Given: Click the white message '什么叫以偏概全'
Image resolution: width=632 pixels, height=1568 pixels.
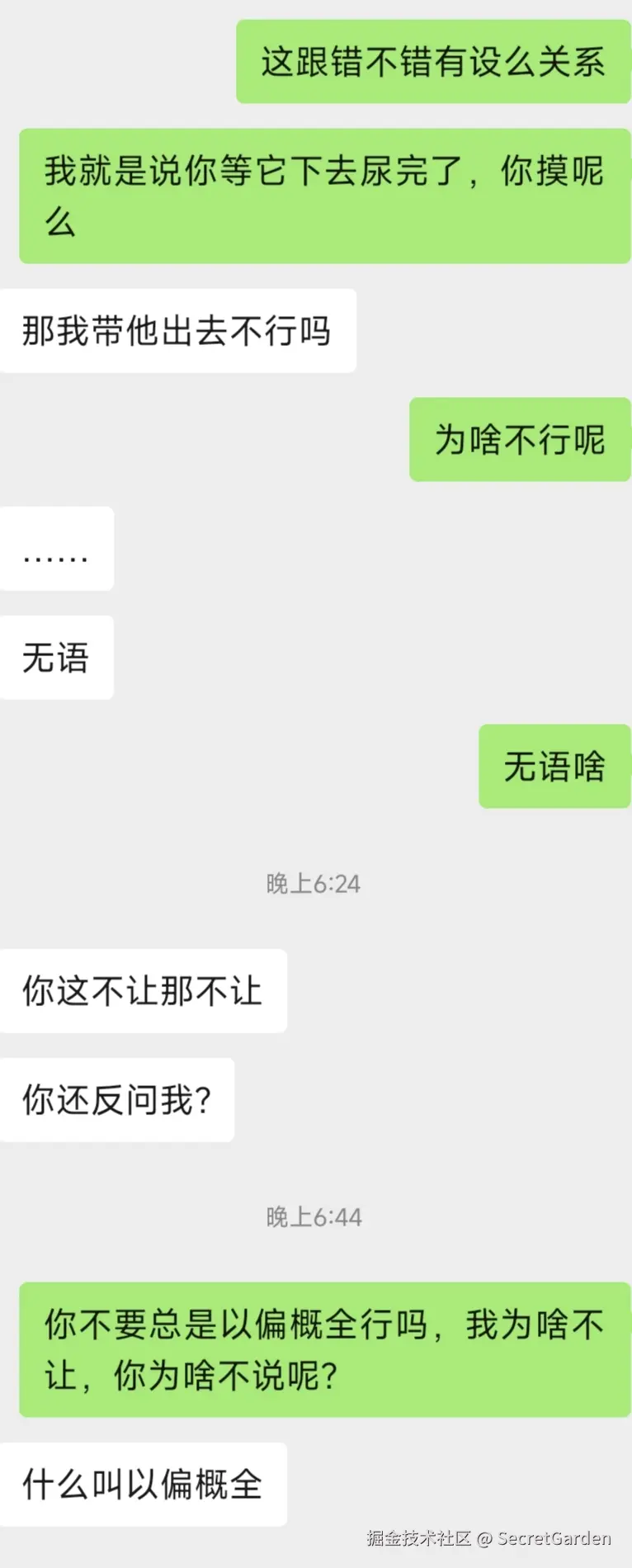Looking at the screenshot, I should pos(145,1483).
